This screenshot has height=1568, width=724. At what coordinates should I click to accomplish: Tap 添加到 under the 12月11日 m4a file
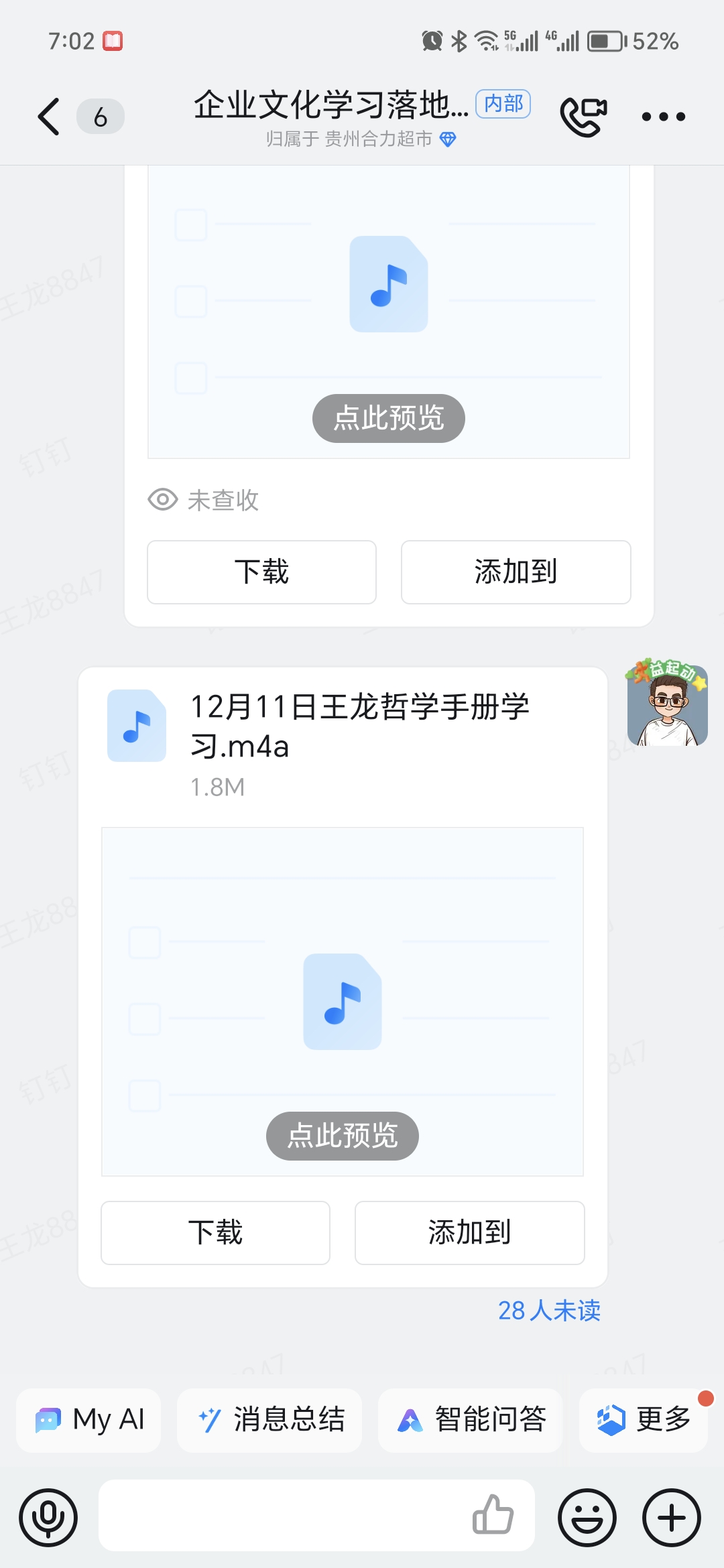(469, 1233)
